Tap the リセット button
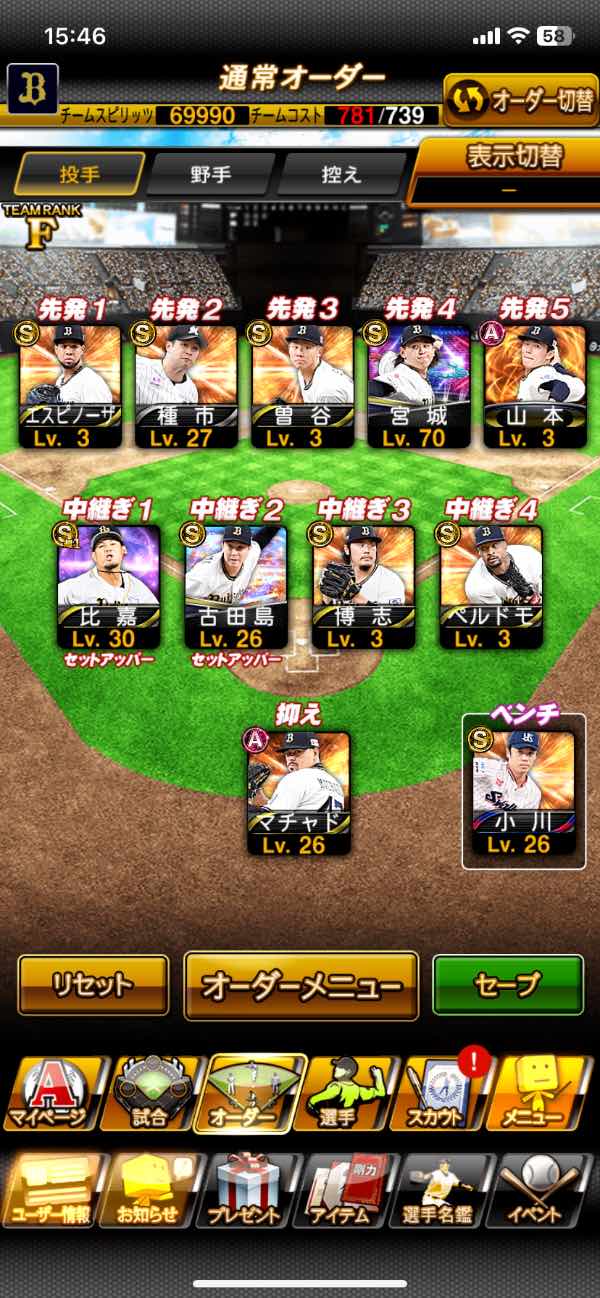Viewport: 600px width, 1298px height. pyautogui.click(x=93, y=984)
